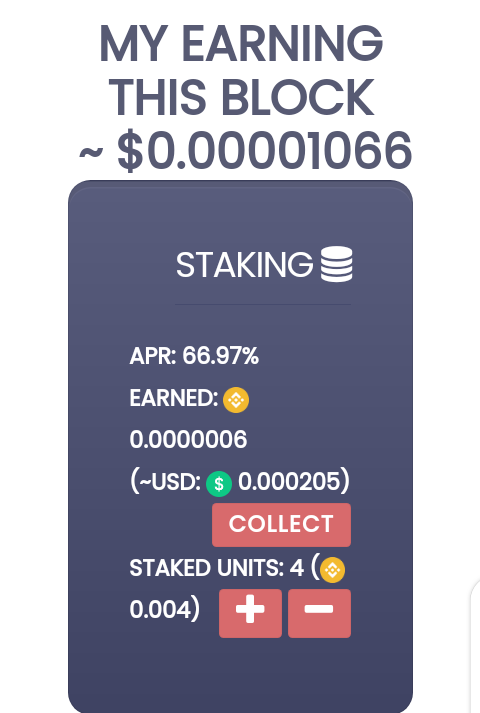Remove staked units with the minus button

click(x=319, y=613)
